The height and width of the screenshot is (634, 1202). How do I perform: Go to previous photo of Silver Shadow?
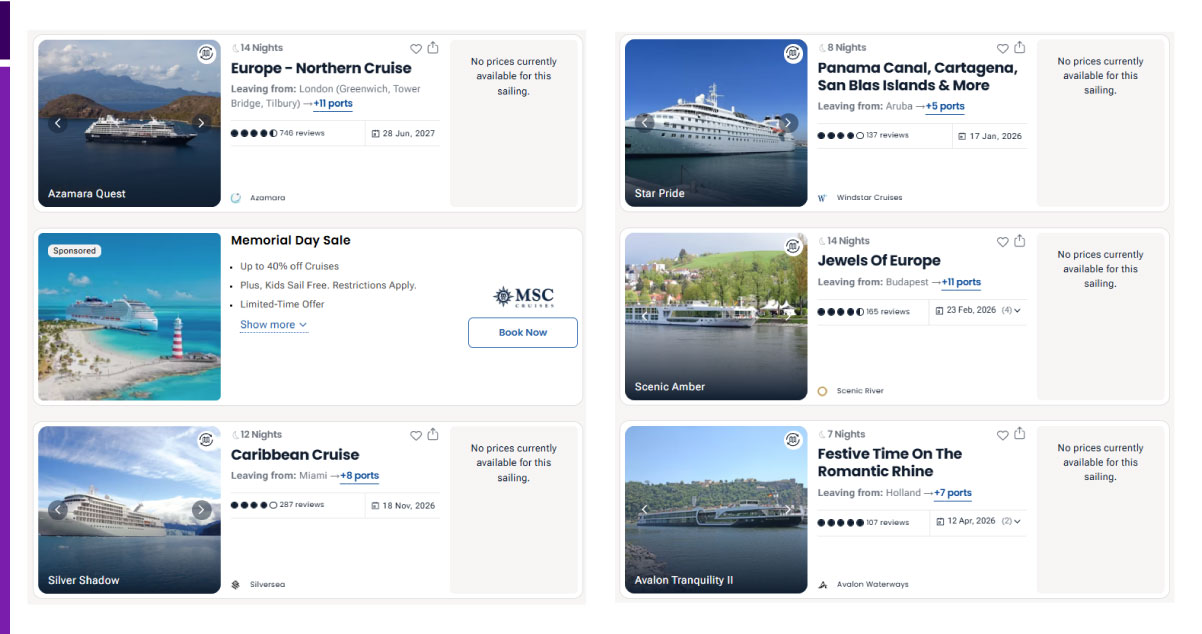(x=58, y=510)
